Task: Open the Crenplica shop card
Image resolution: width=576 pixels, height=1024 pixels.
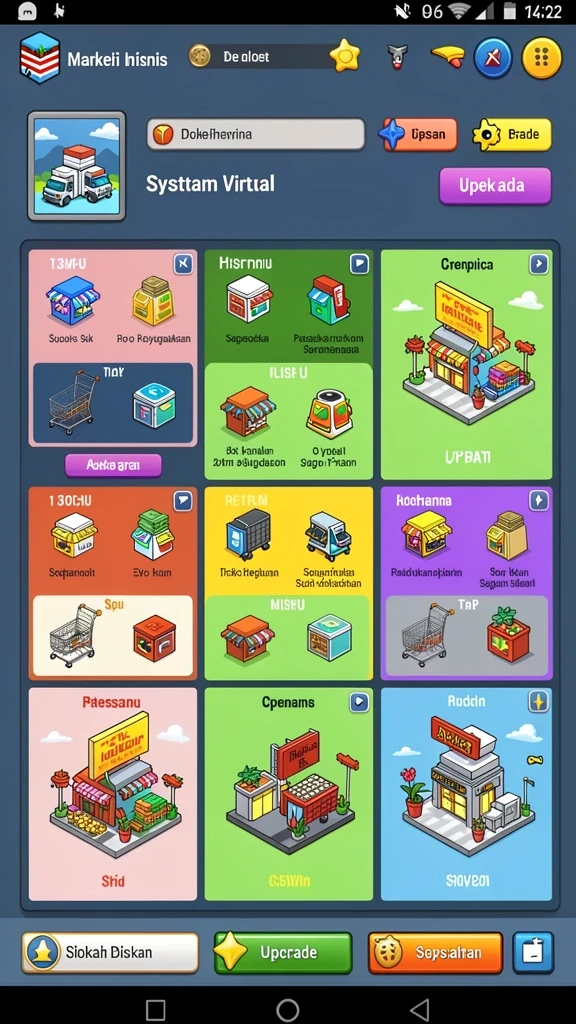Action: [x=466, y=364]
